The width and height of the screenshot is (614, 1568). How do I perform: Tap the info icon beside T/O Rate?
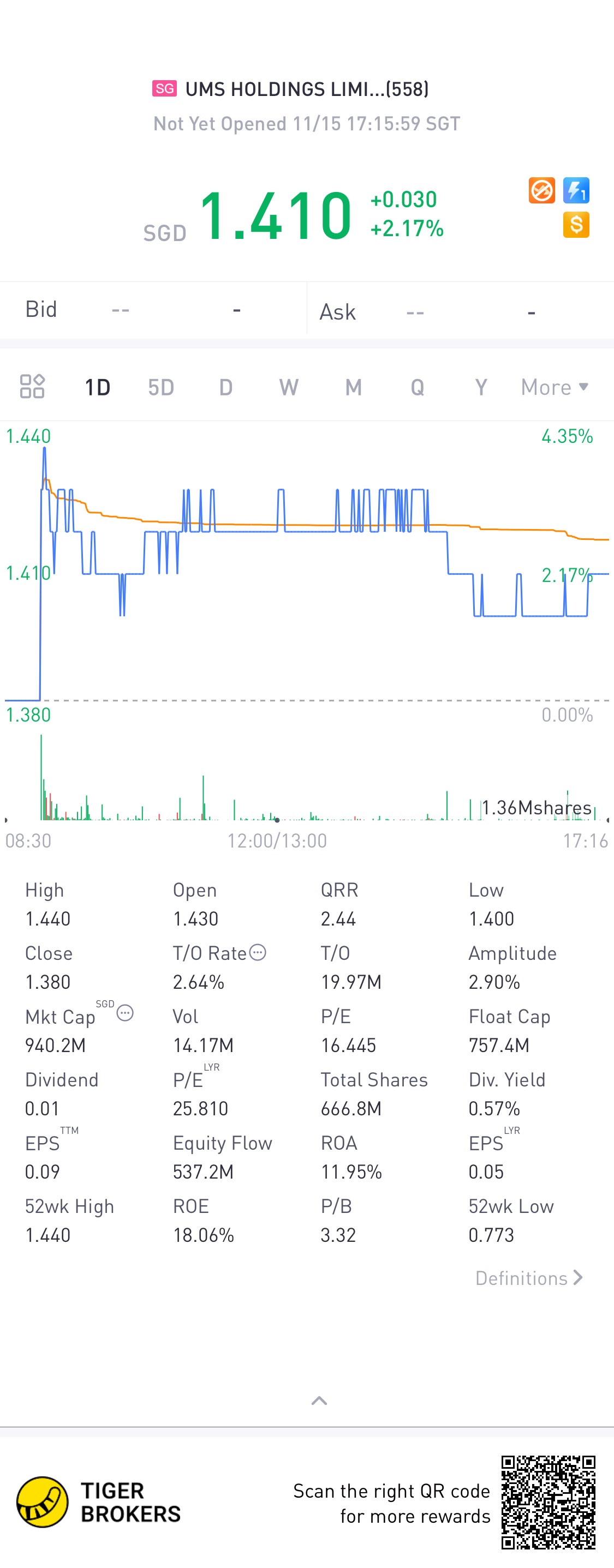pos(258,953)
